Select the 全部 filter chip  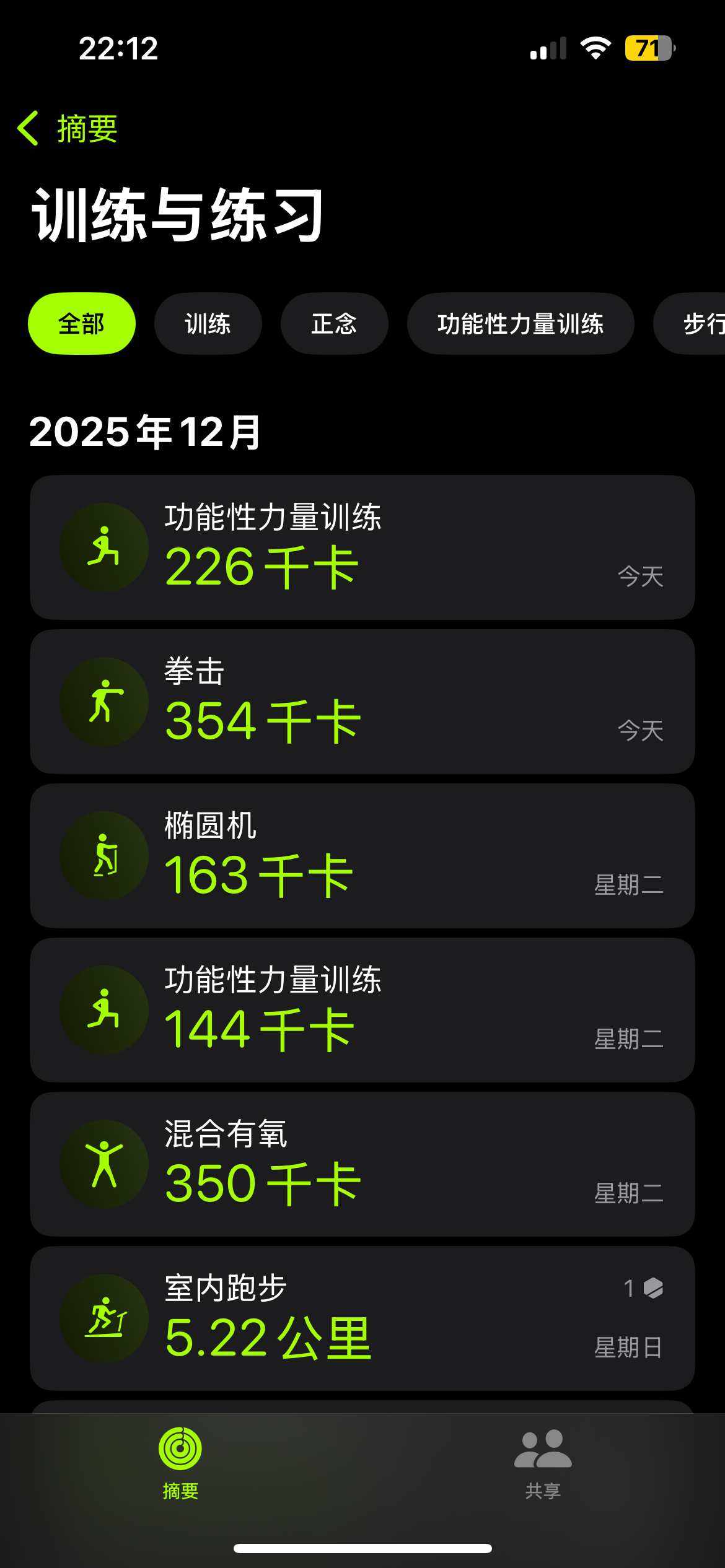(x=82, y=324)
